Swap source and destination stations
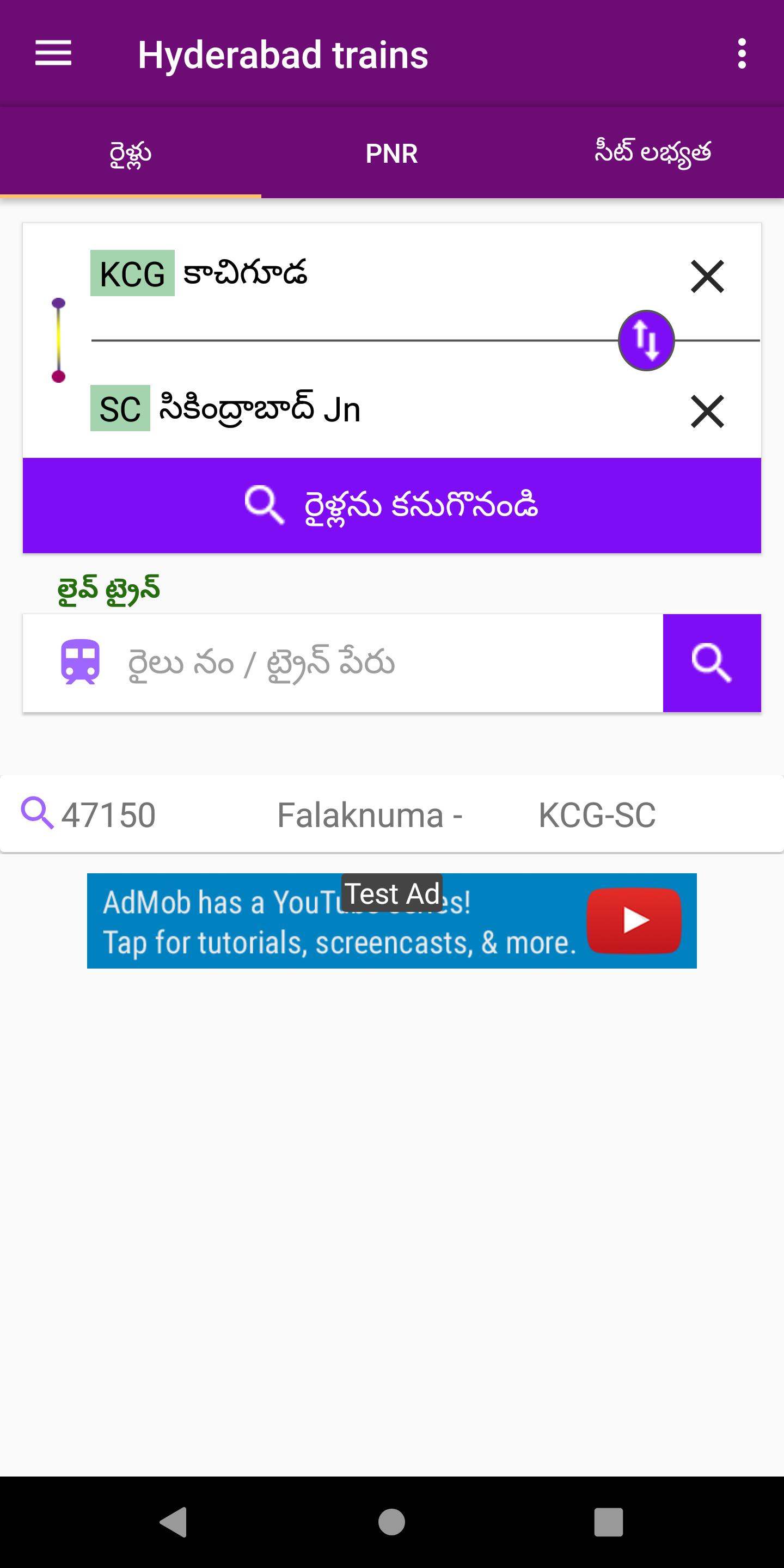784x1568 pixels. coord(646,340)
